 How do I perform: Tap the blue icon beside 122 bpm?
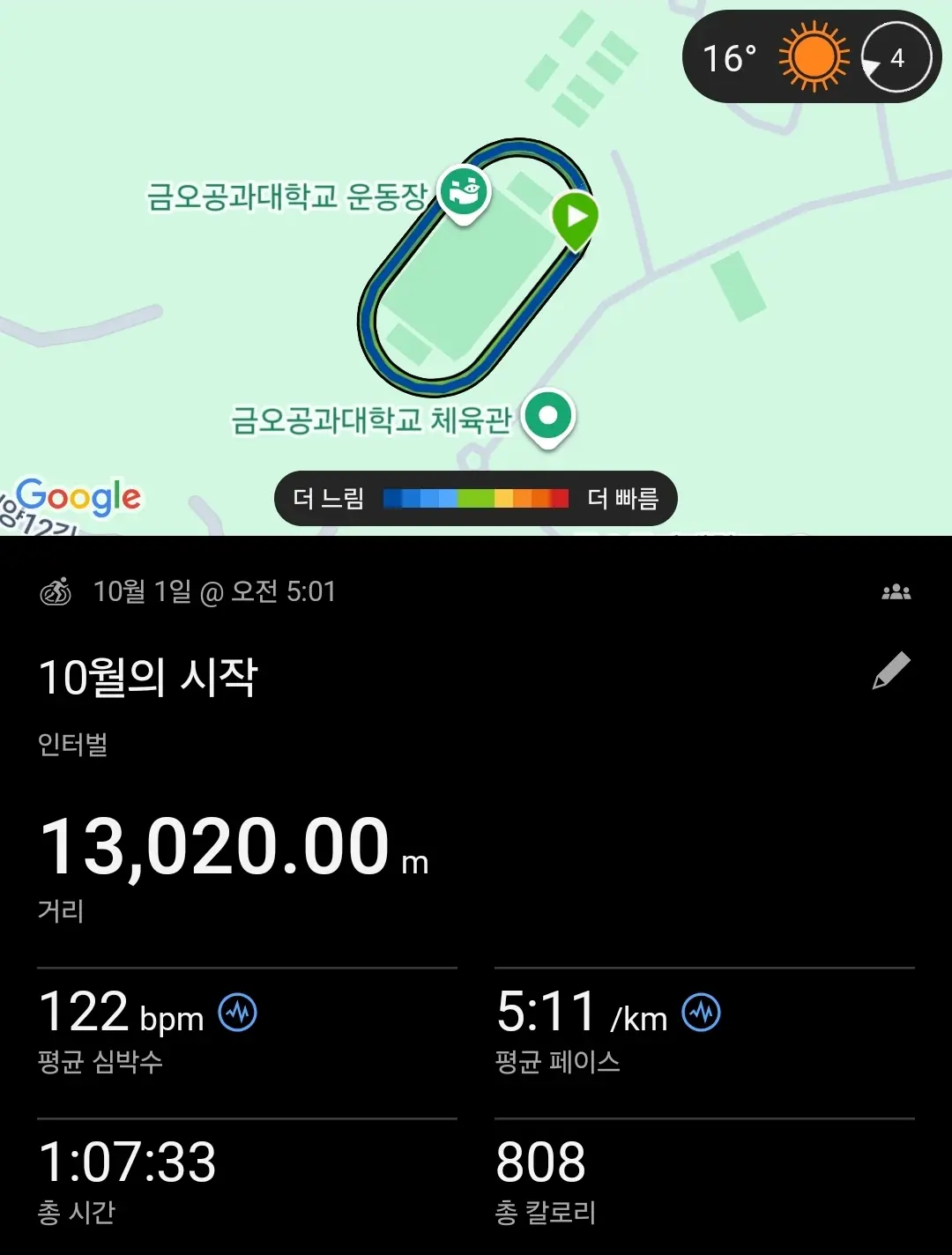point(238,1013)
